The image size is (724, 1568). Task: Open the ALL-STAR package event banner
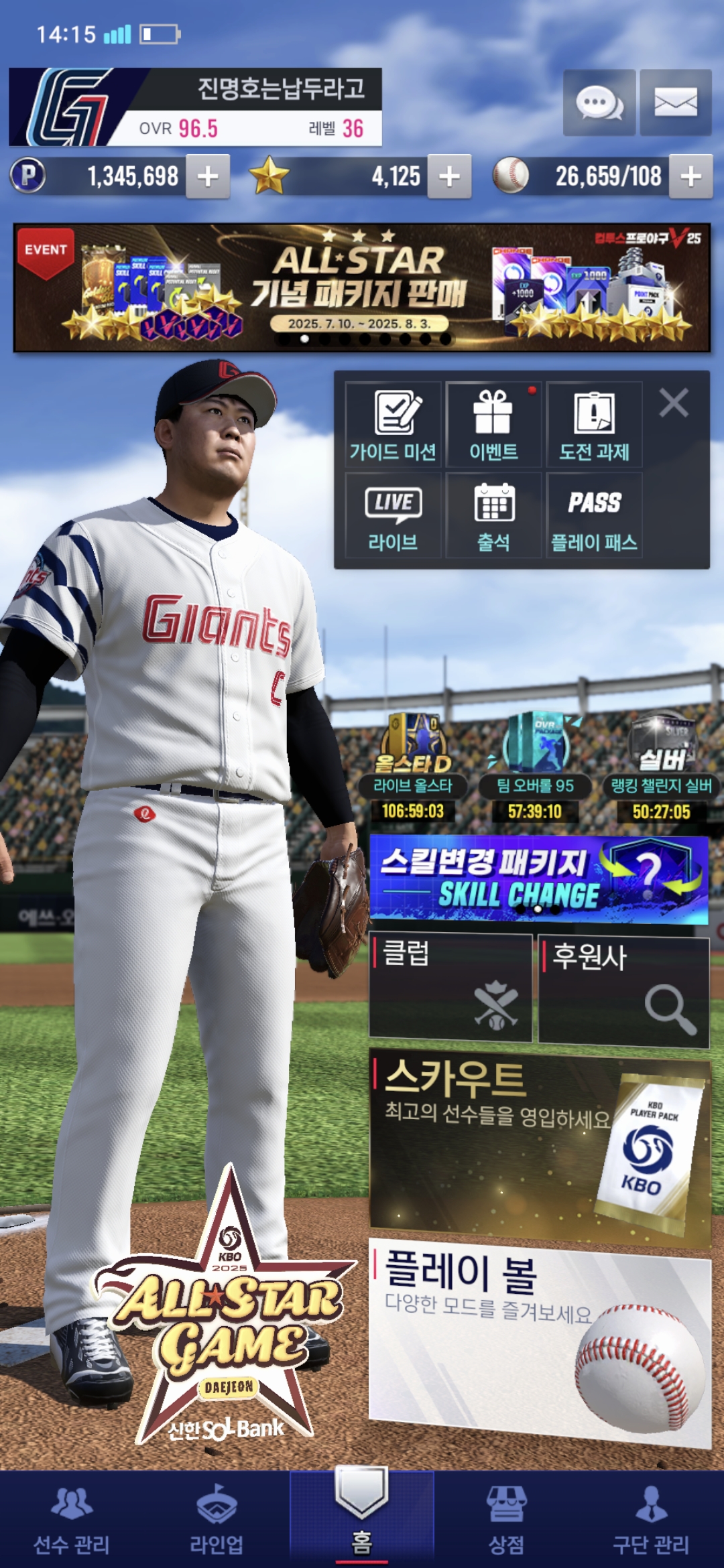(x=362, y=288)
